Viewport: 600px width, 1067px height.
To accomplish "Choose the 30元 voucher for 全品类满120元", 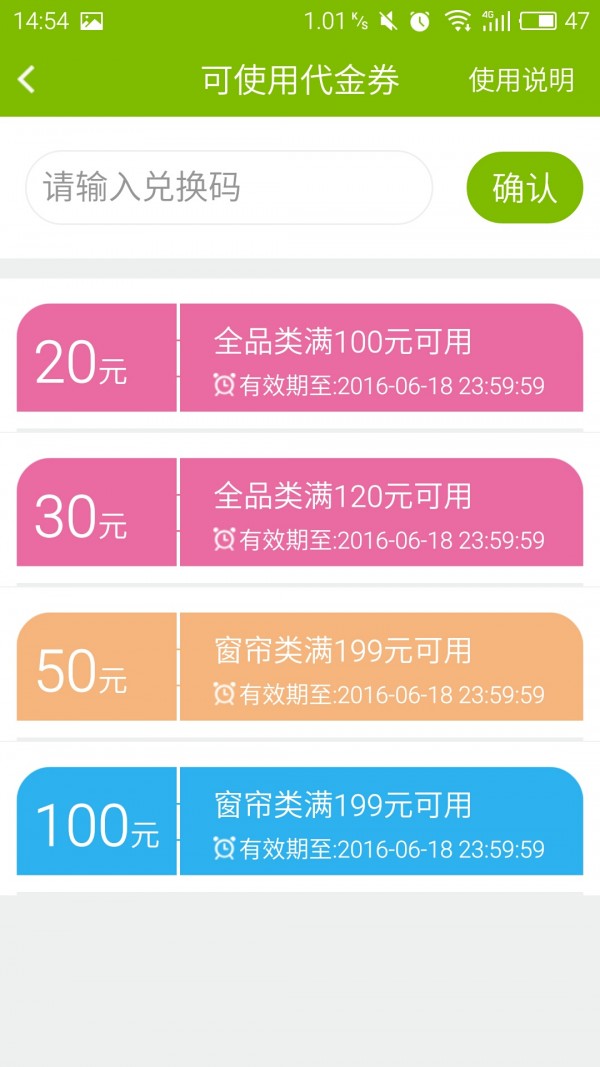I will click(x=300, y=512).
